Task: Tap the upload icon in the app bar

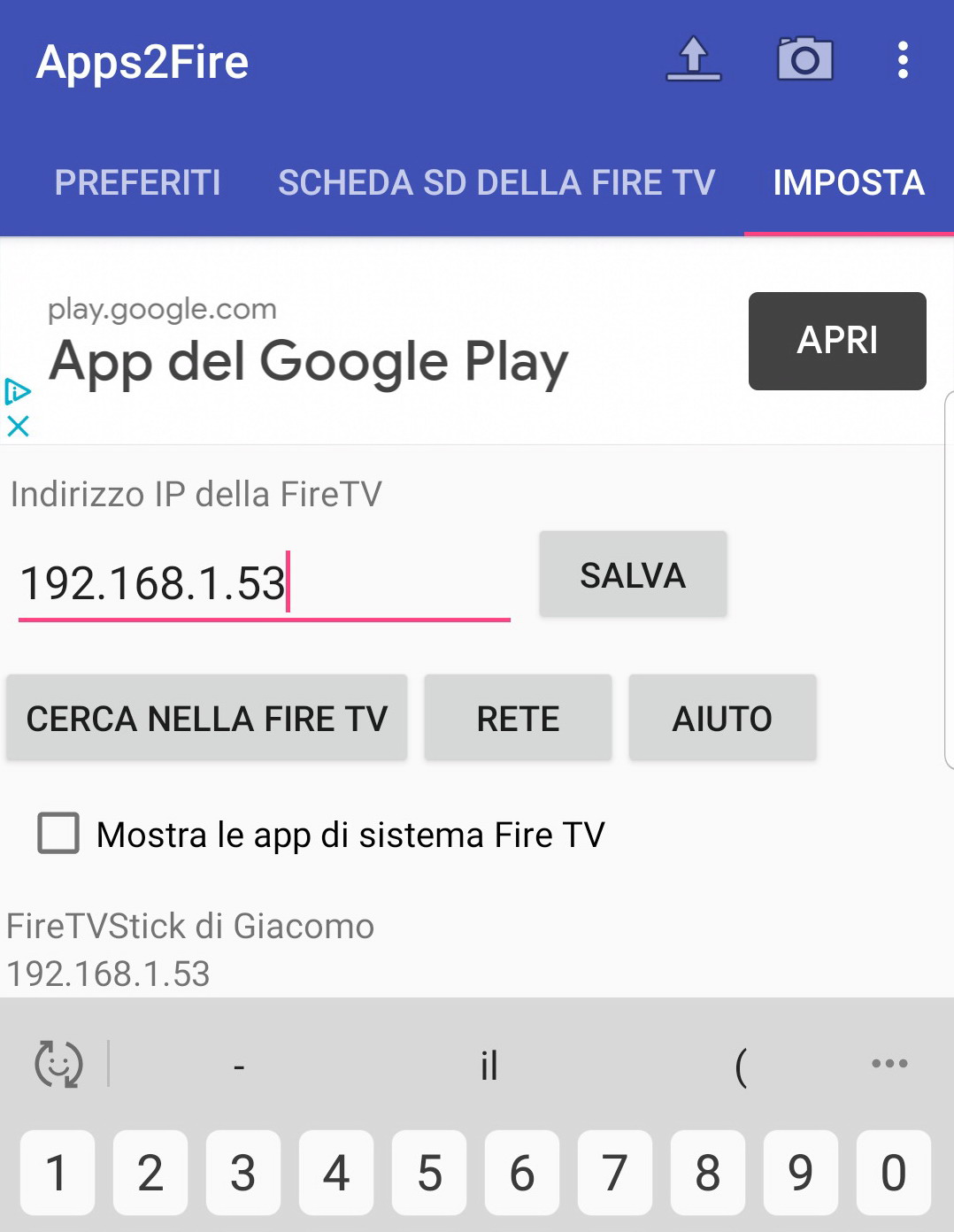Action: click(693, 60)
